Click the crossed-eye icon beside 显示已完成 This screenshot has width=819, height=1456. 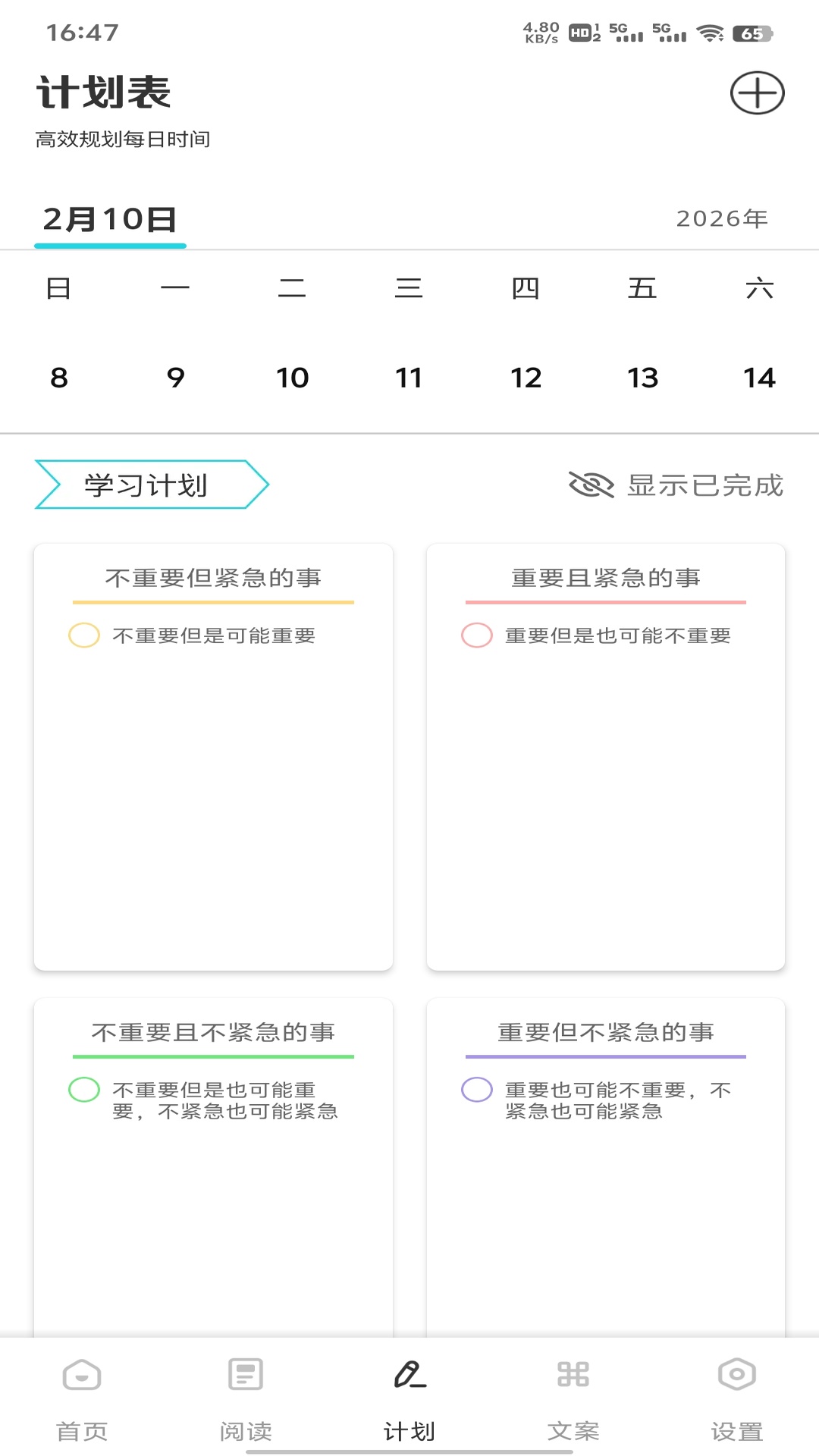(591, 486)
